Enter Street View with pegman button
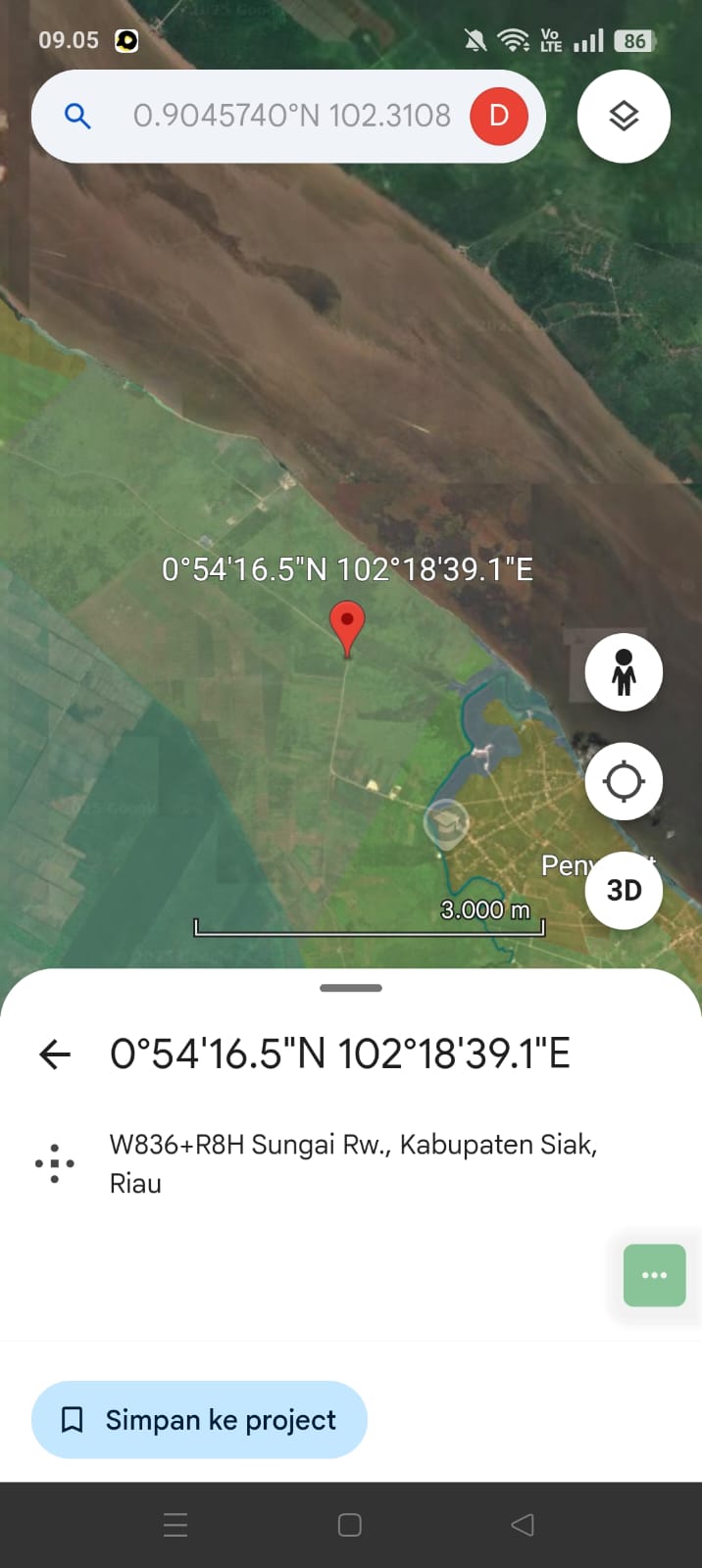 pyautogui.click(x=624, y=672)
